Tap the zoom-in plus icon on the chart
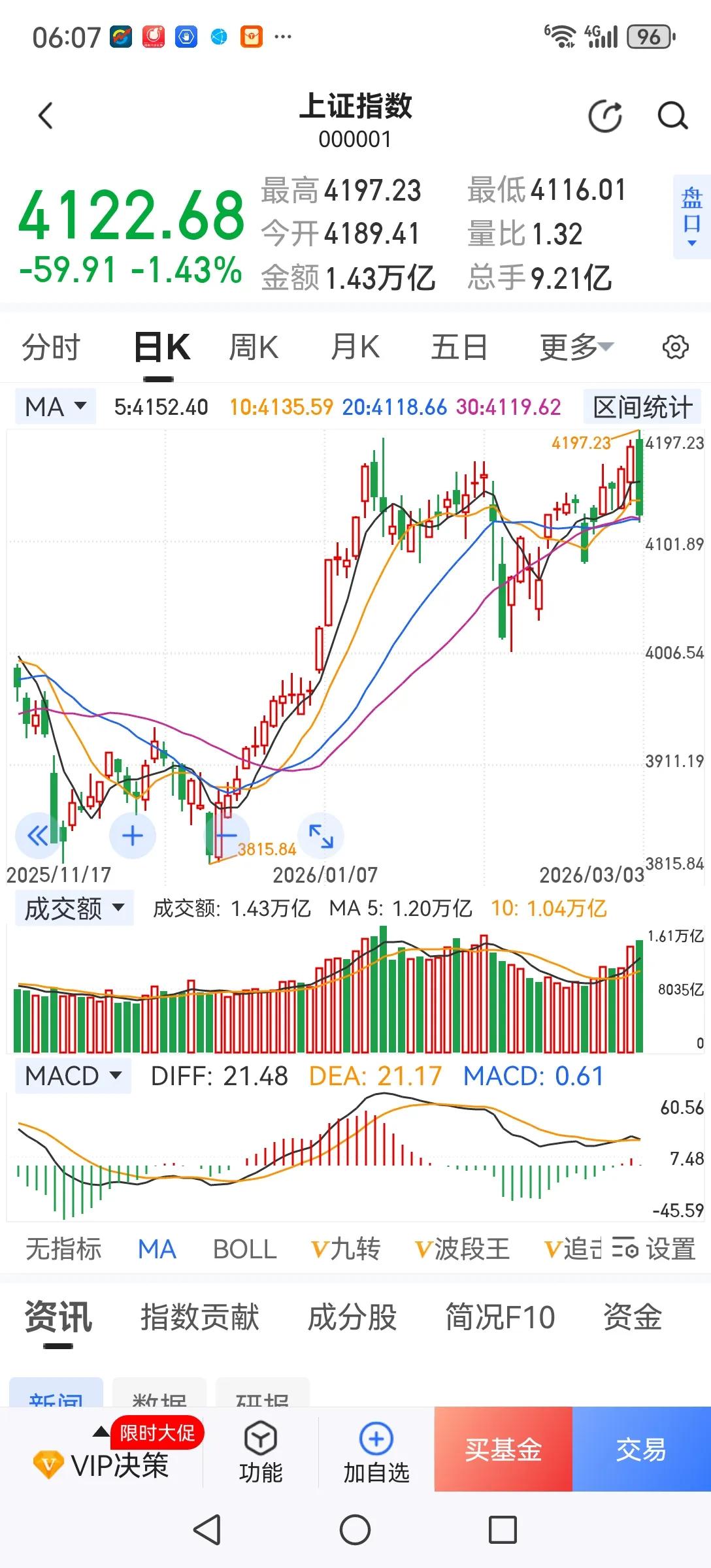The width and height of the screenshot is (711, 1568). pyautogui.click(x=133, y=835)
